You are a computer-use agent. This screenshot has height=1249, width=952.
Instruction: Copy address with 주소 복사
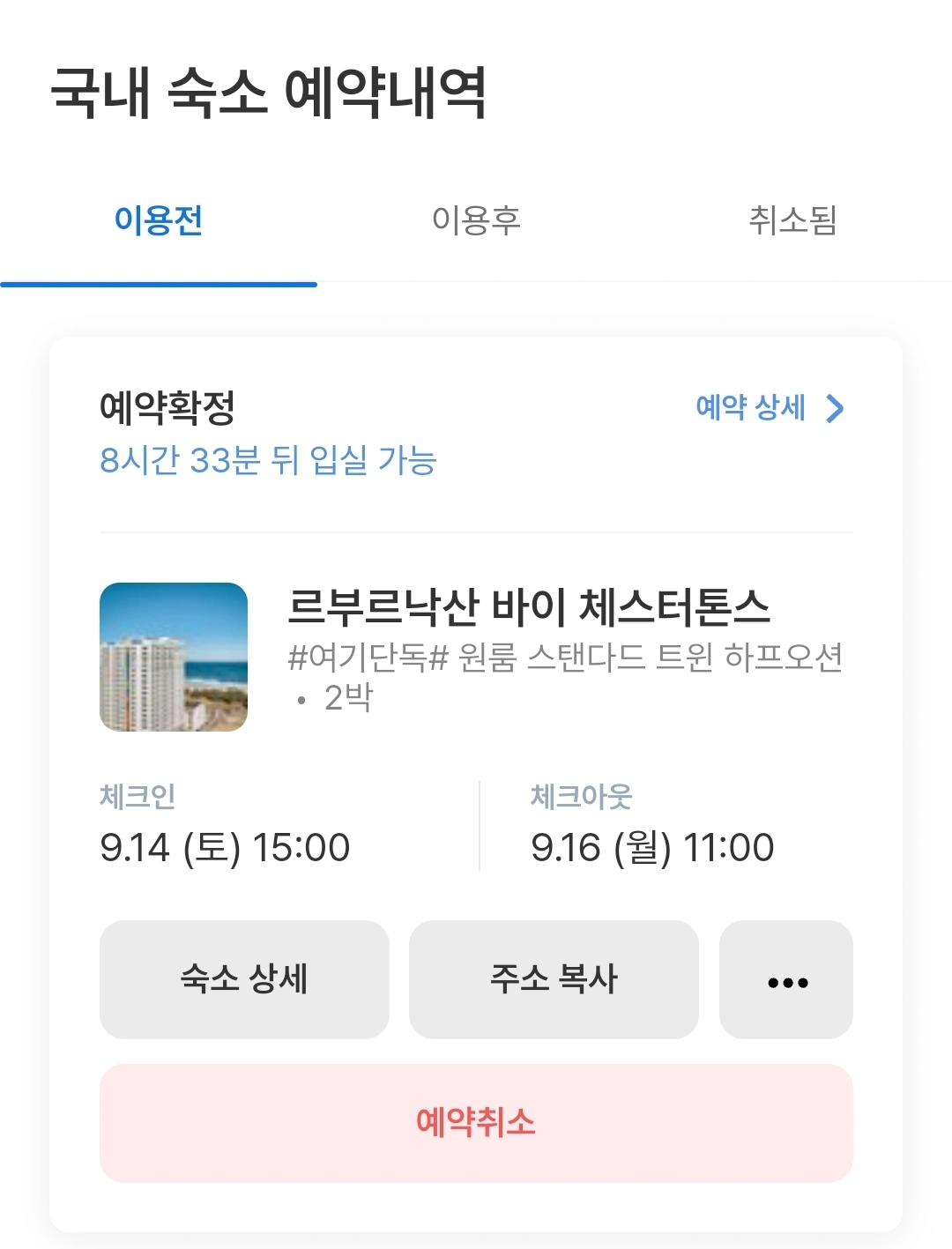coord(554,979)
